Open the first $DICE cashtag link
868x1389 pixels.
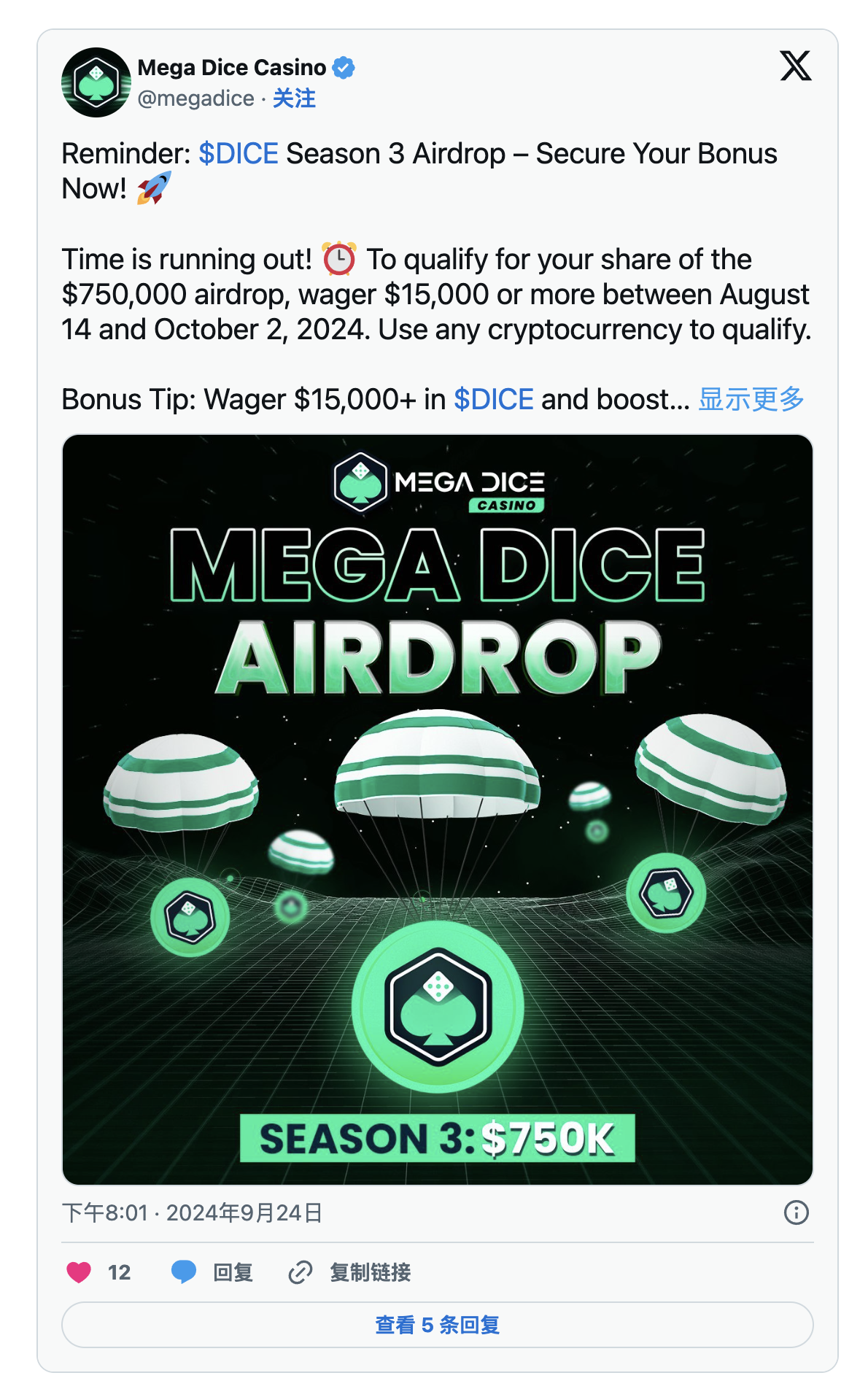239,154
